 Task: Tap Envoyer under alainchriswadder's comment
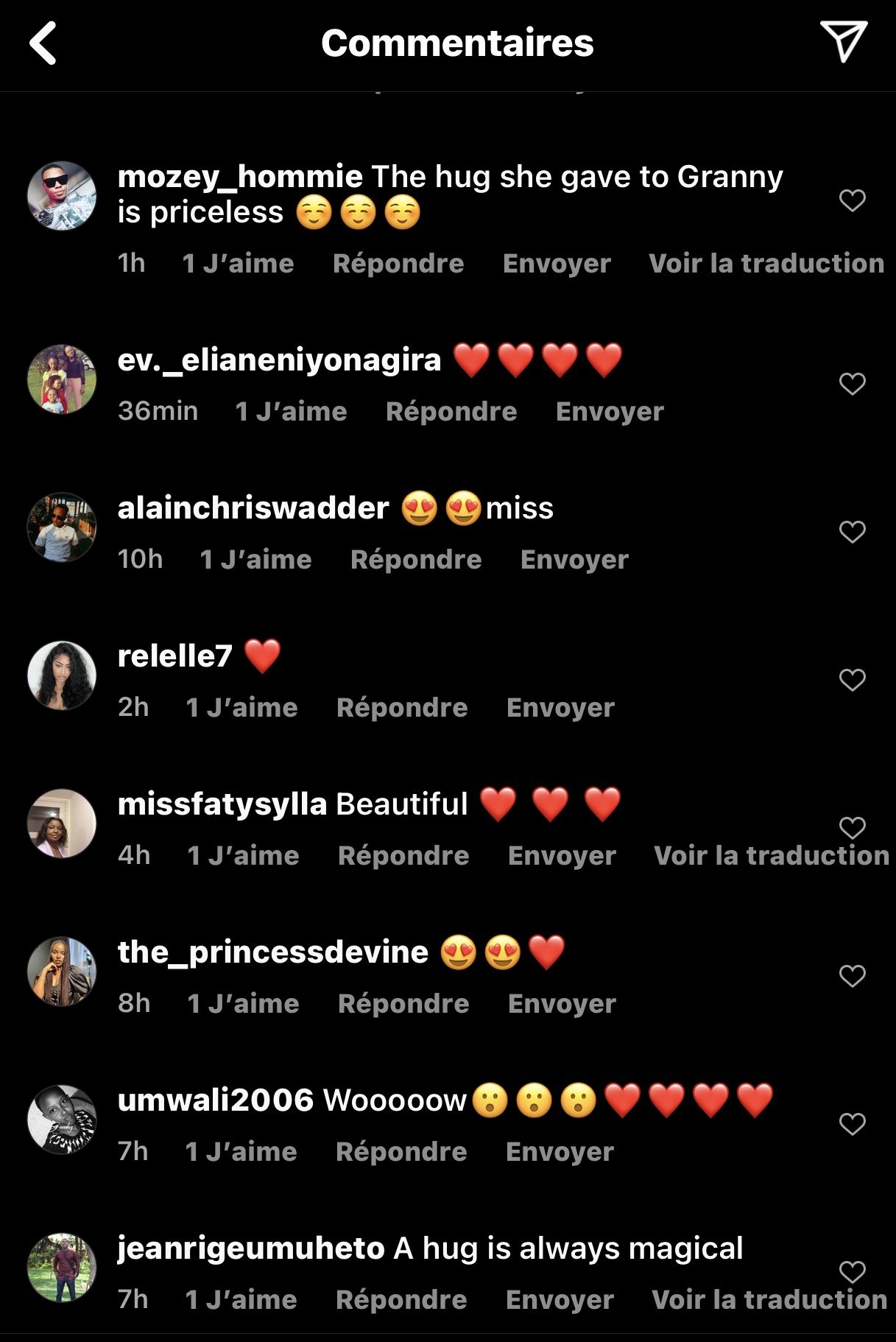tap(574, 560)
